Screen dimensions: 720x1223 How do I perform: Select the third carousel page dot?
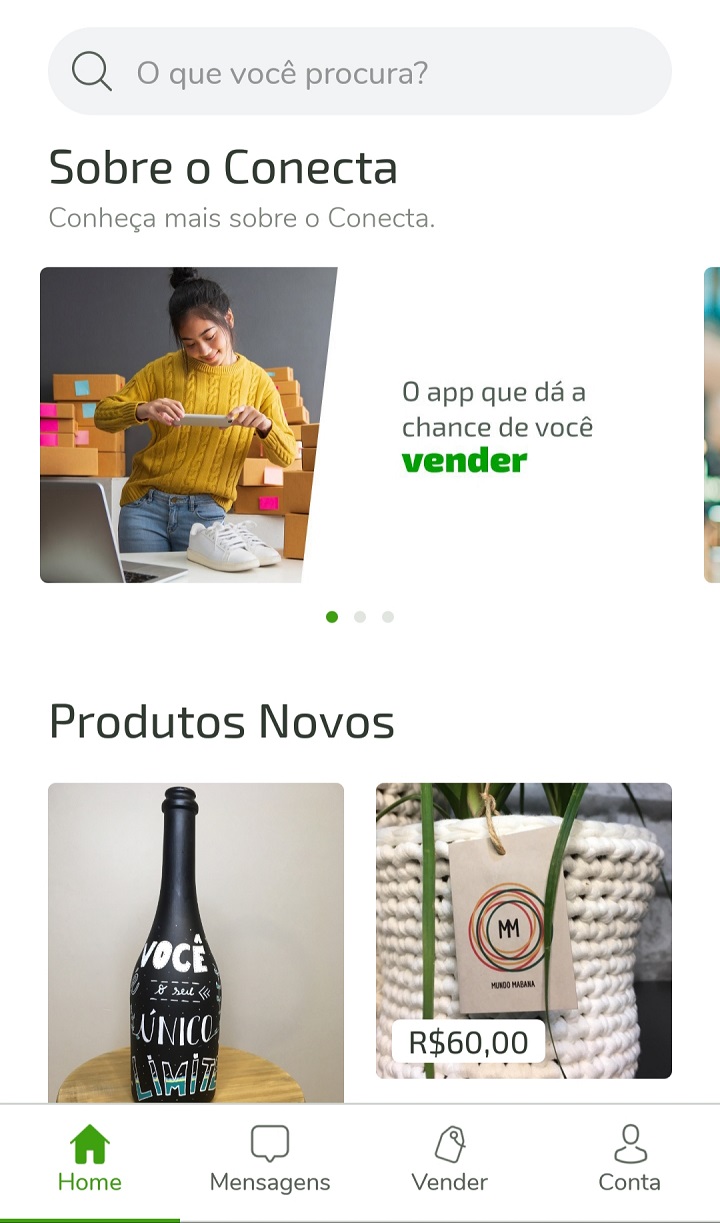(388, 617)
